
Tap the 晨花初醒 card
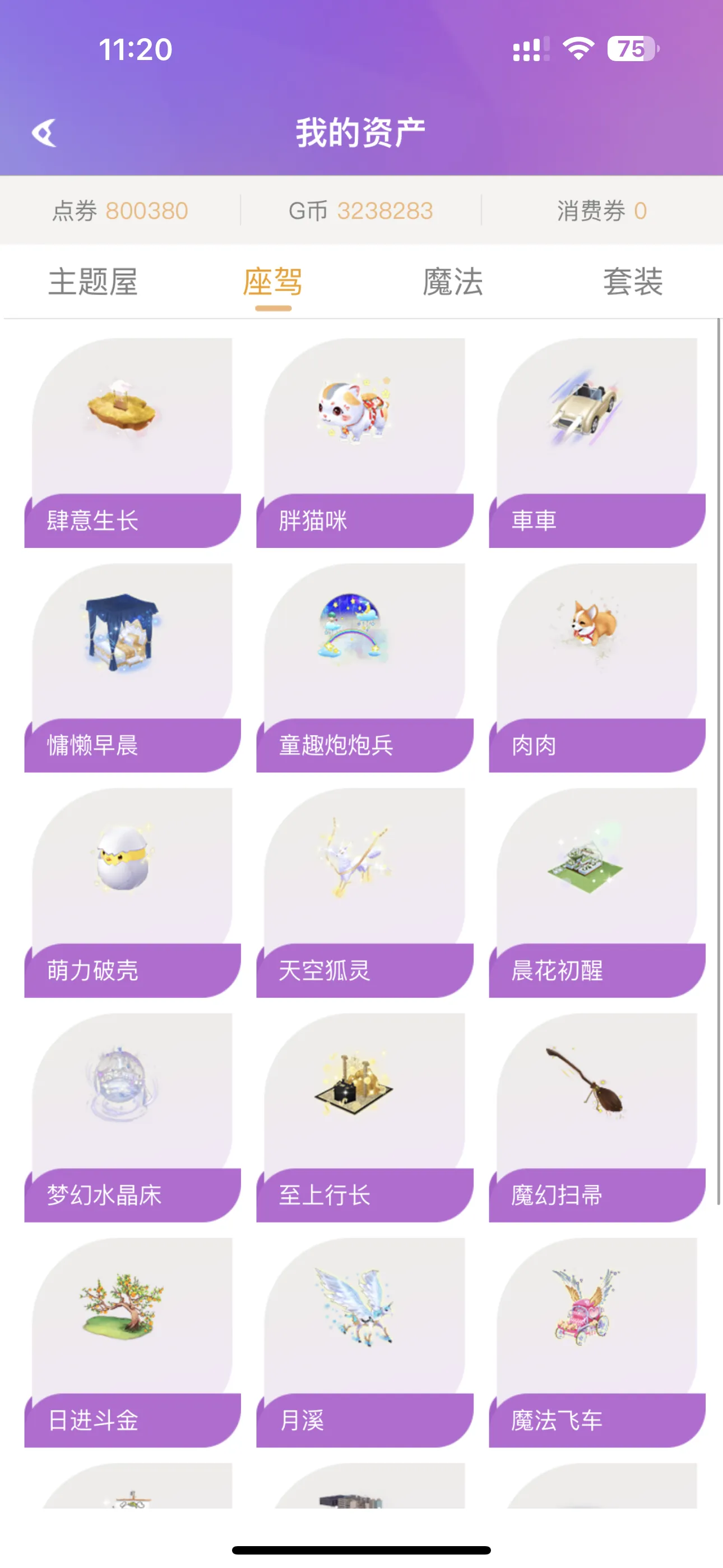(x=597, y=892)
